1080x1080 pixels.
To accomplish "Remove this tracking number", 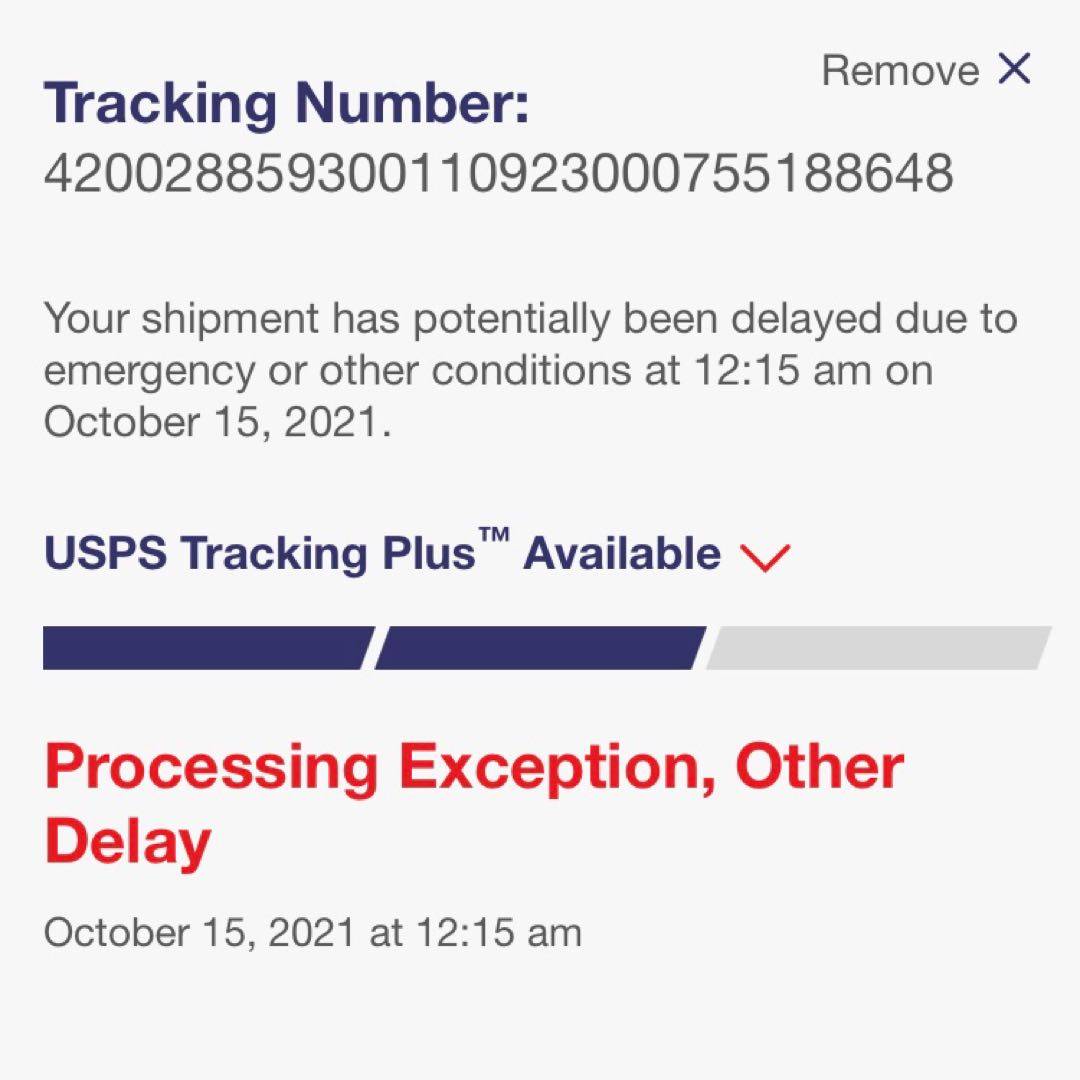I will point(926,71).
